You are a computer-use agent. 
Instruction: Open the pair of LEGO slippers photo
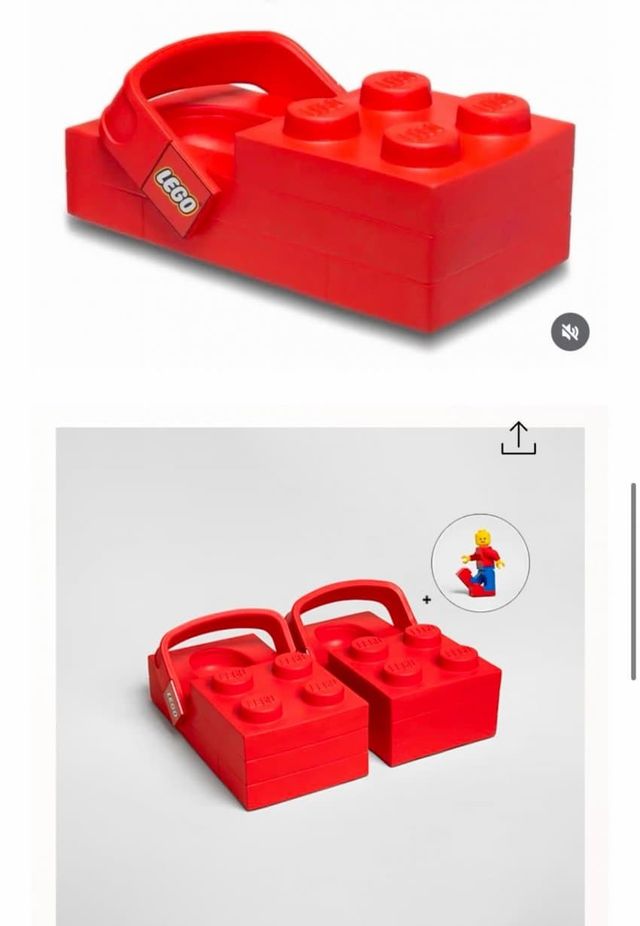320,690
